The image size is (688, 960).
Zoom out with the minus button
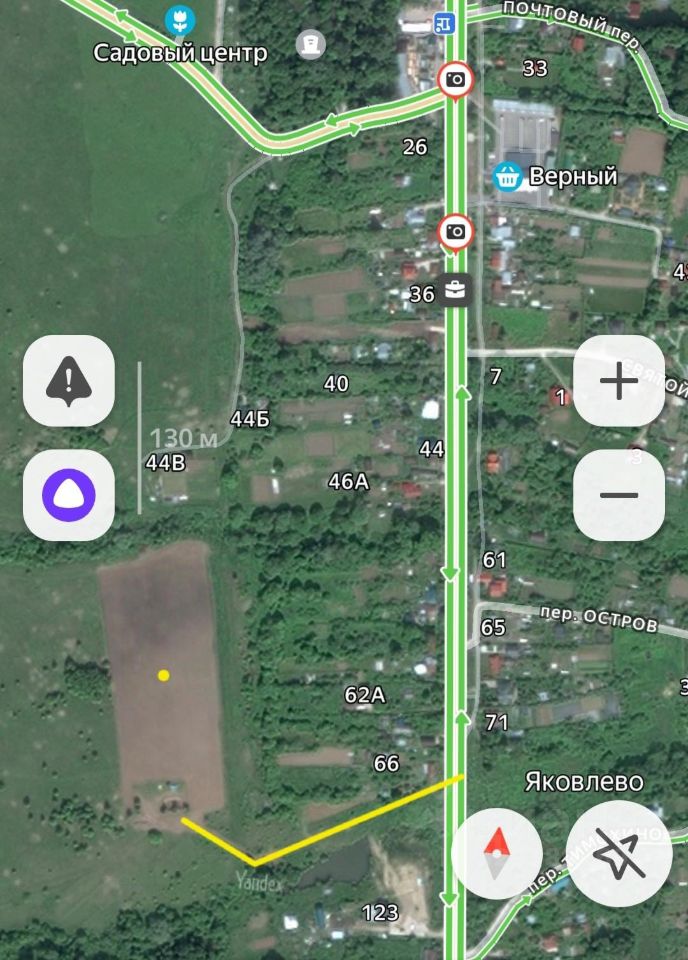(x=619, y=495)
